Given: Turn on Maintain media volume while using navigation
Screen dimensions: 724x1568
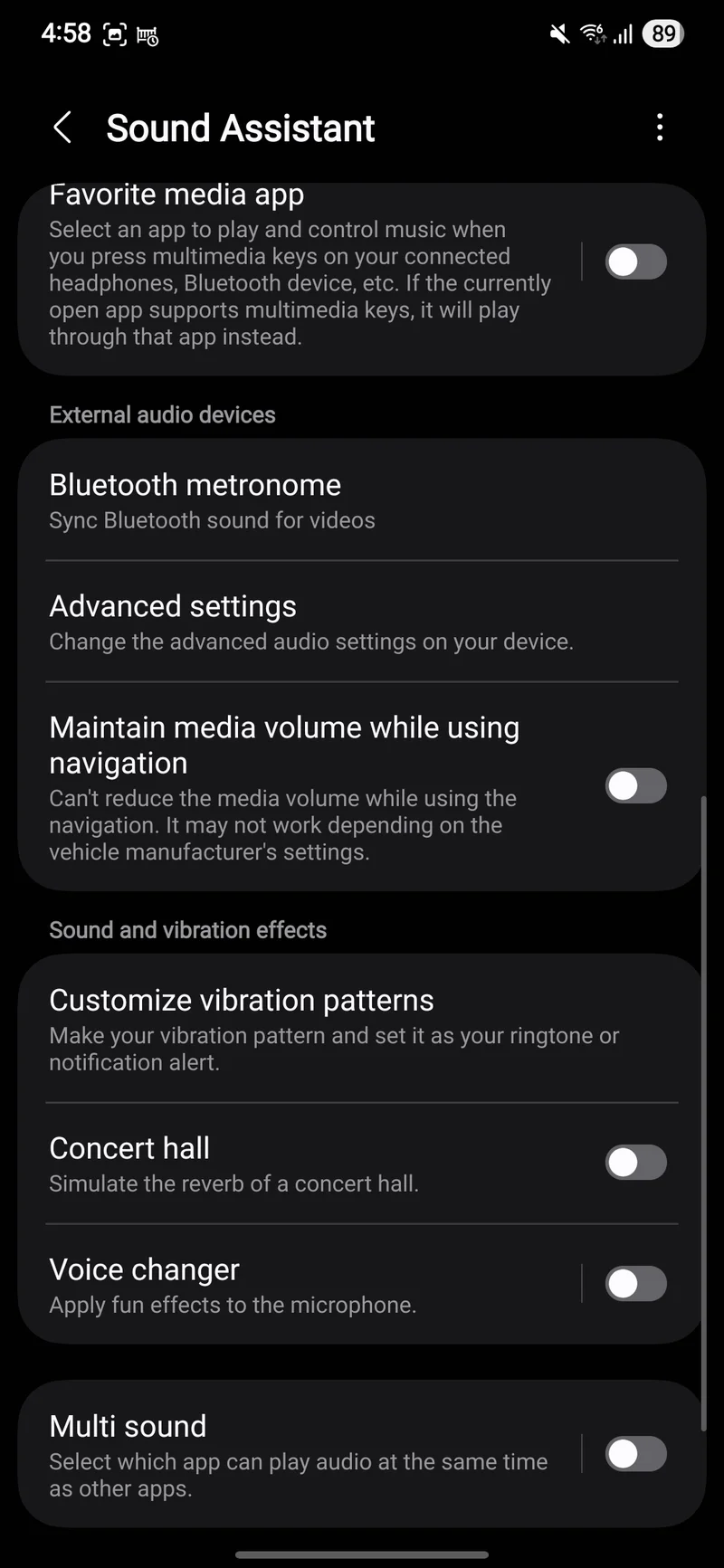Looking at the screenshot, I should click(635, 785).
